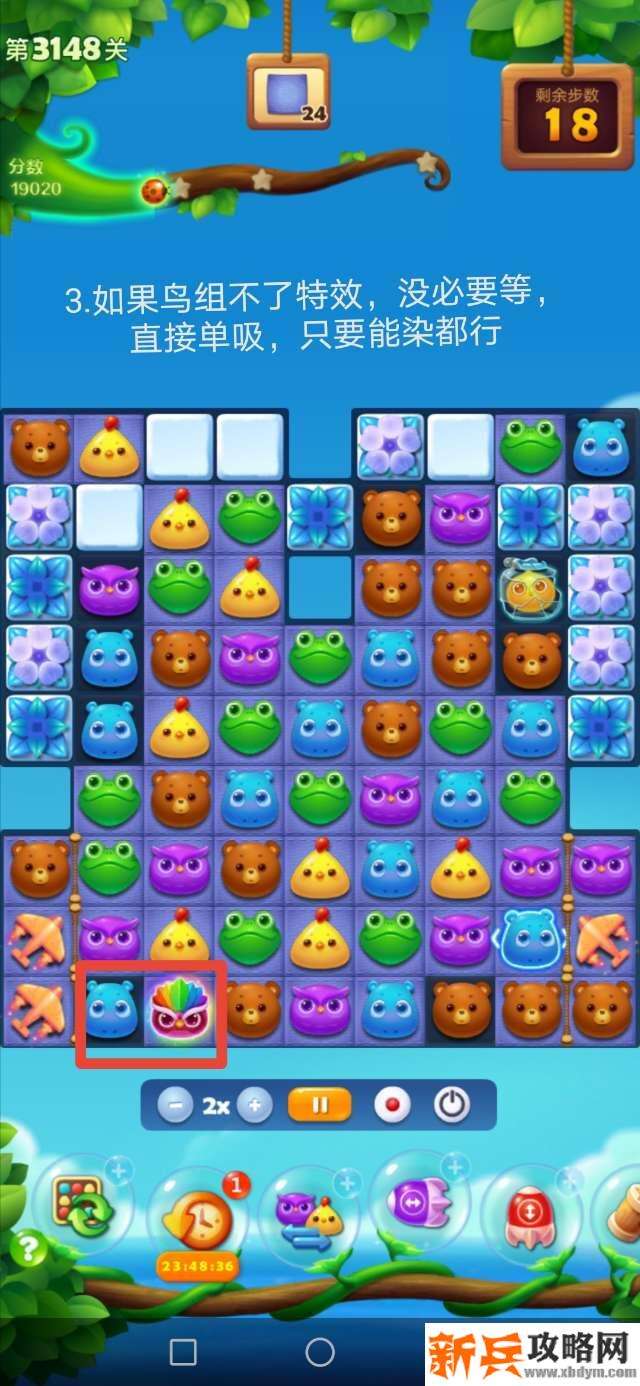Open help via green question mark
The image size is (640, 1386).
30,1248
